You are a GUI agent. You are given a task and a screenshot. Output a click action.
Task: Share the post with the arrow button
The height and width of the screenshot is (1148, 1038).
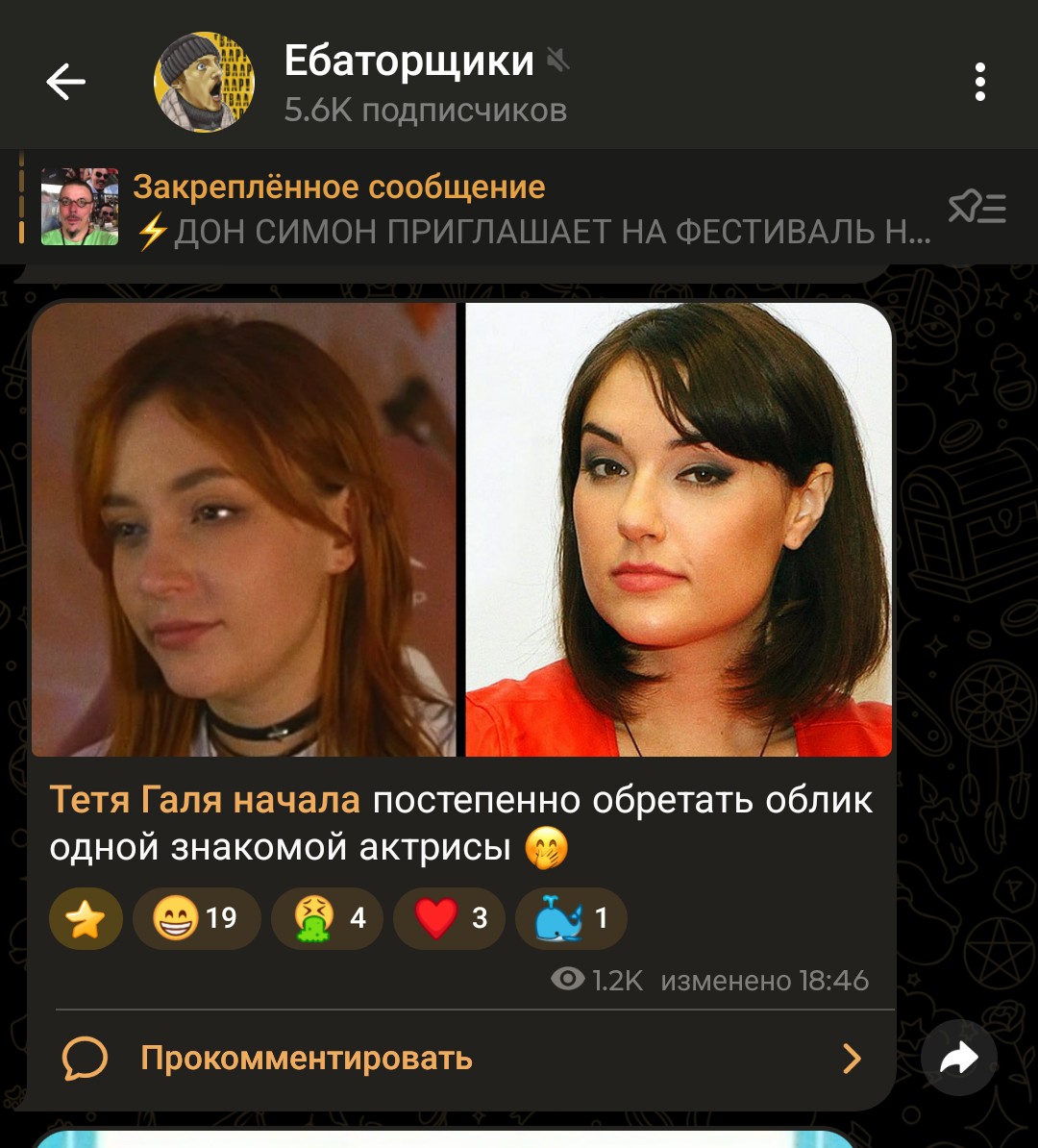tap(958, 1059)
